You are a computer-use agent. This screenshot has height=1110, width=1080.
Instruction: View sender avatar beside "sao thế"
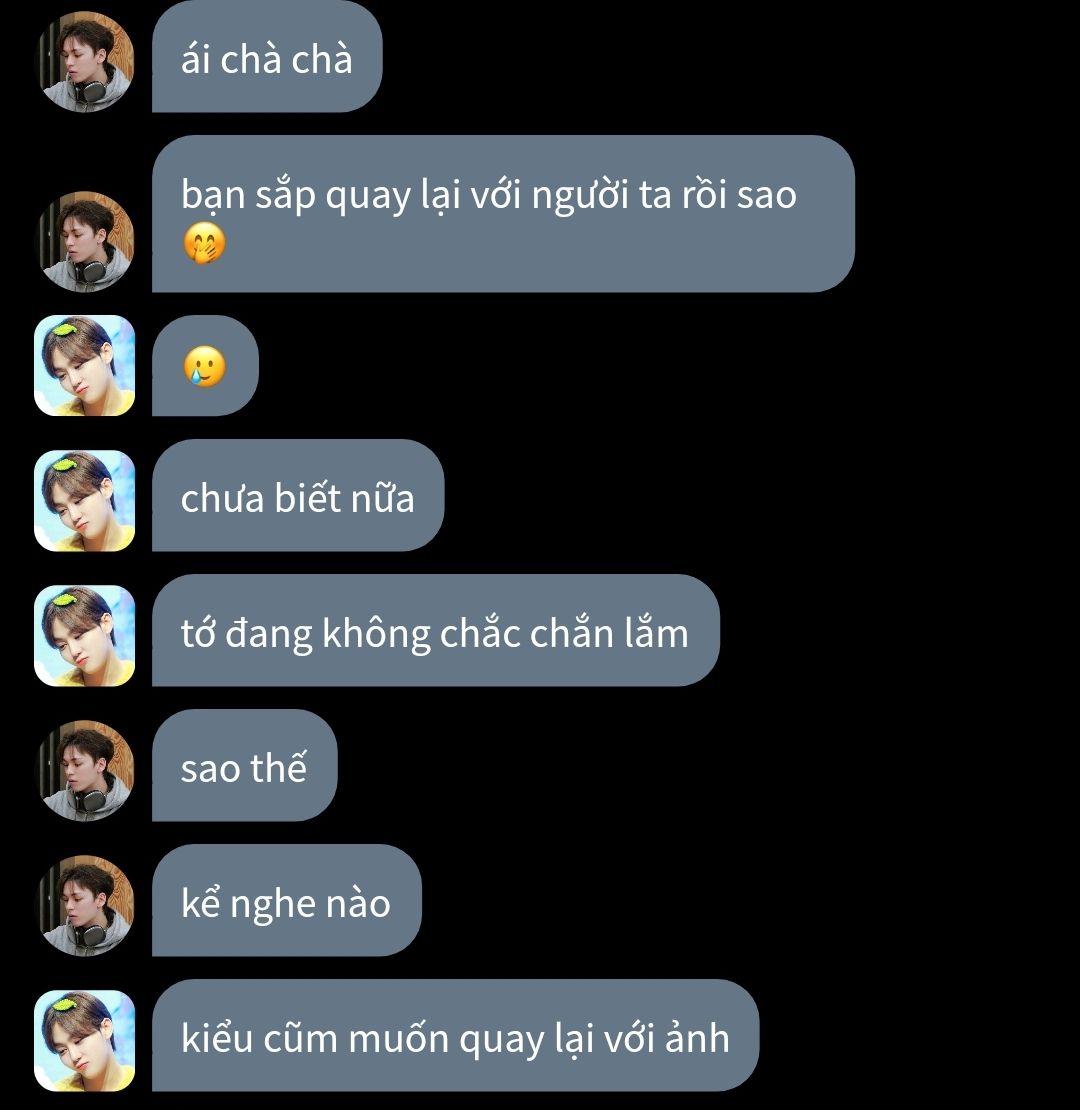tap(85, 770)
